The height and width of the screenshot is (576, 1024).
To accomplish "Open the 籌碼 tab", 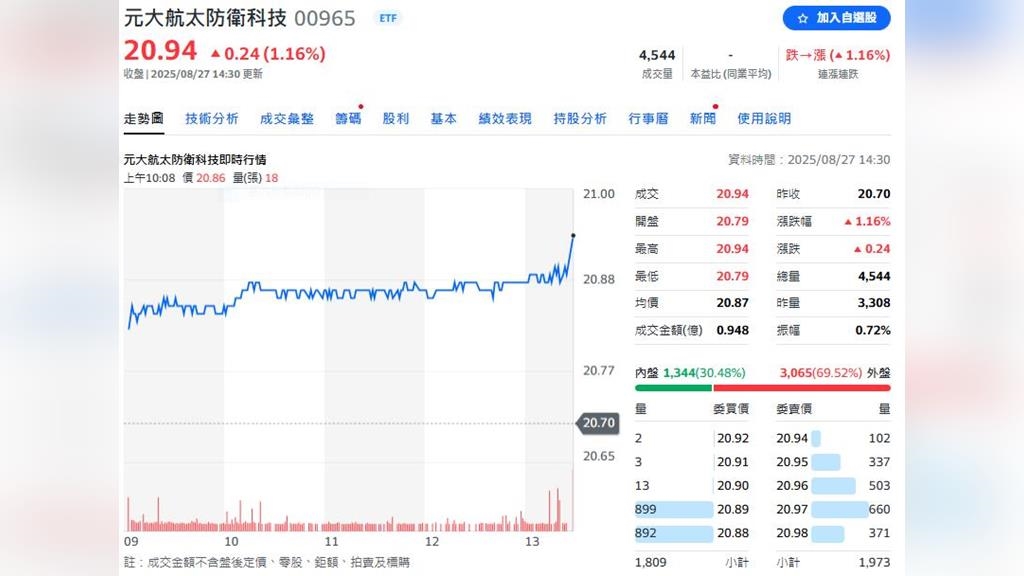I will (x=348, y=119).
